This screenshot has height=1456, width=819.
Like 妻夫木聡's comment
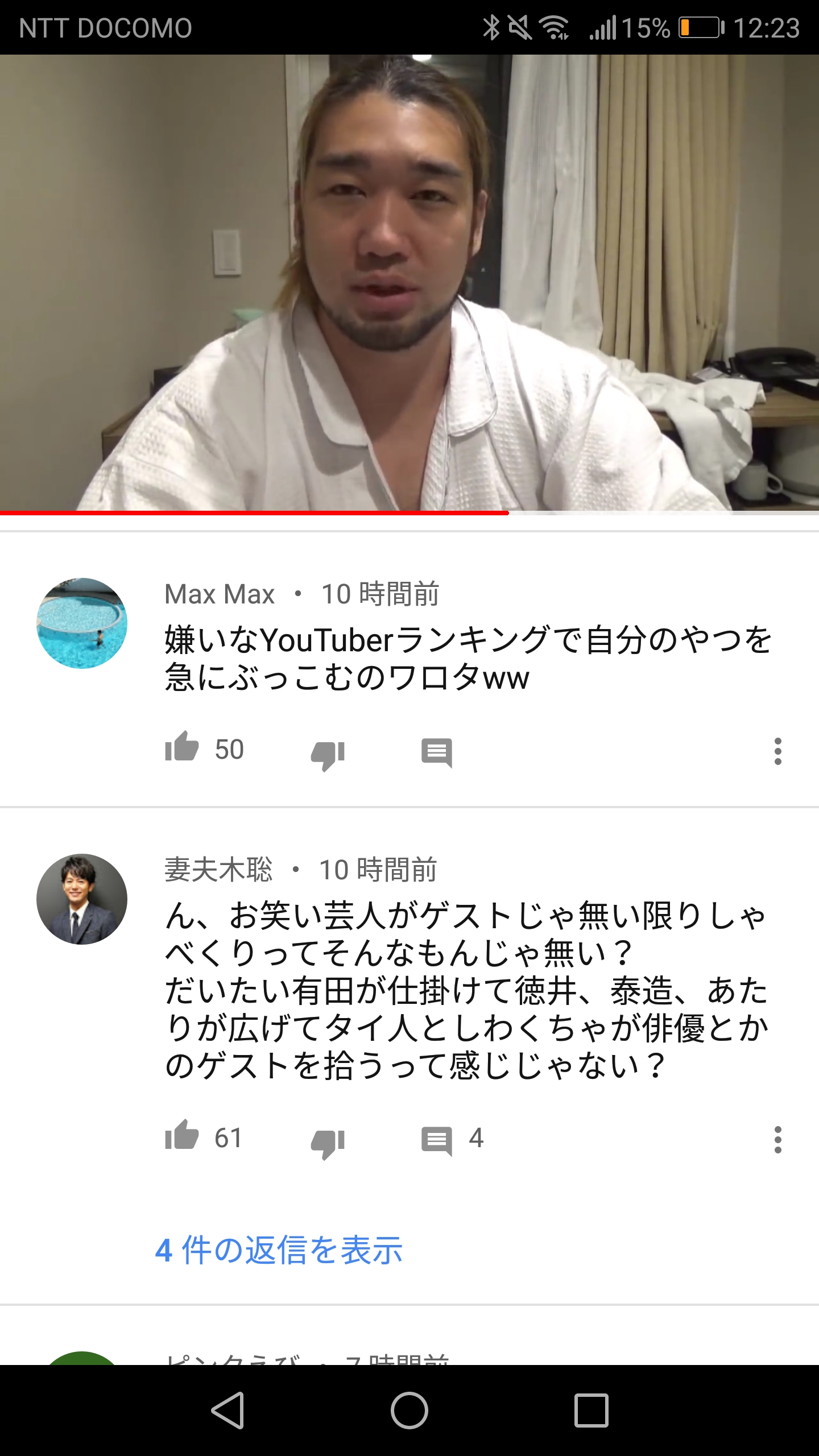coord(182,1136)
